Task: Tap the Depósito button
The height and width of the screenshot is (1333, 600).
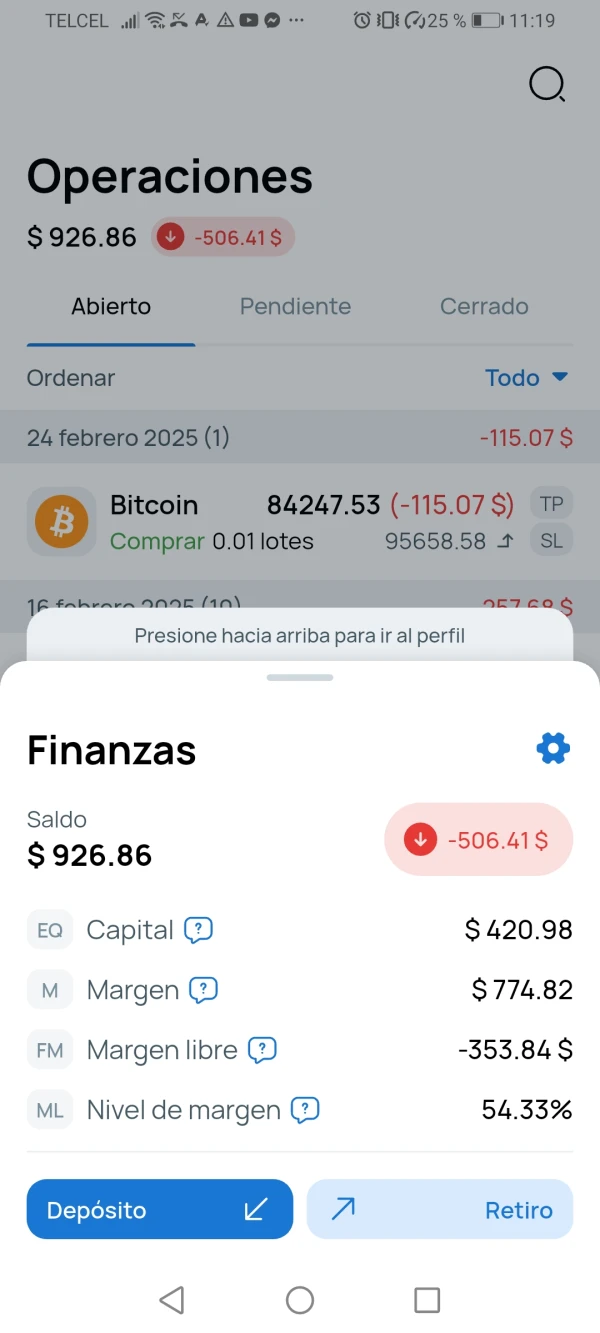Action: click(160, 1210)
